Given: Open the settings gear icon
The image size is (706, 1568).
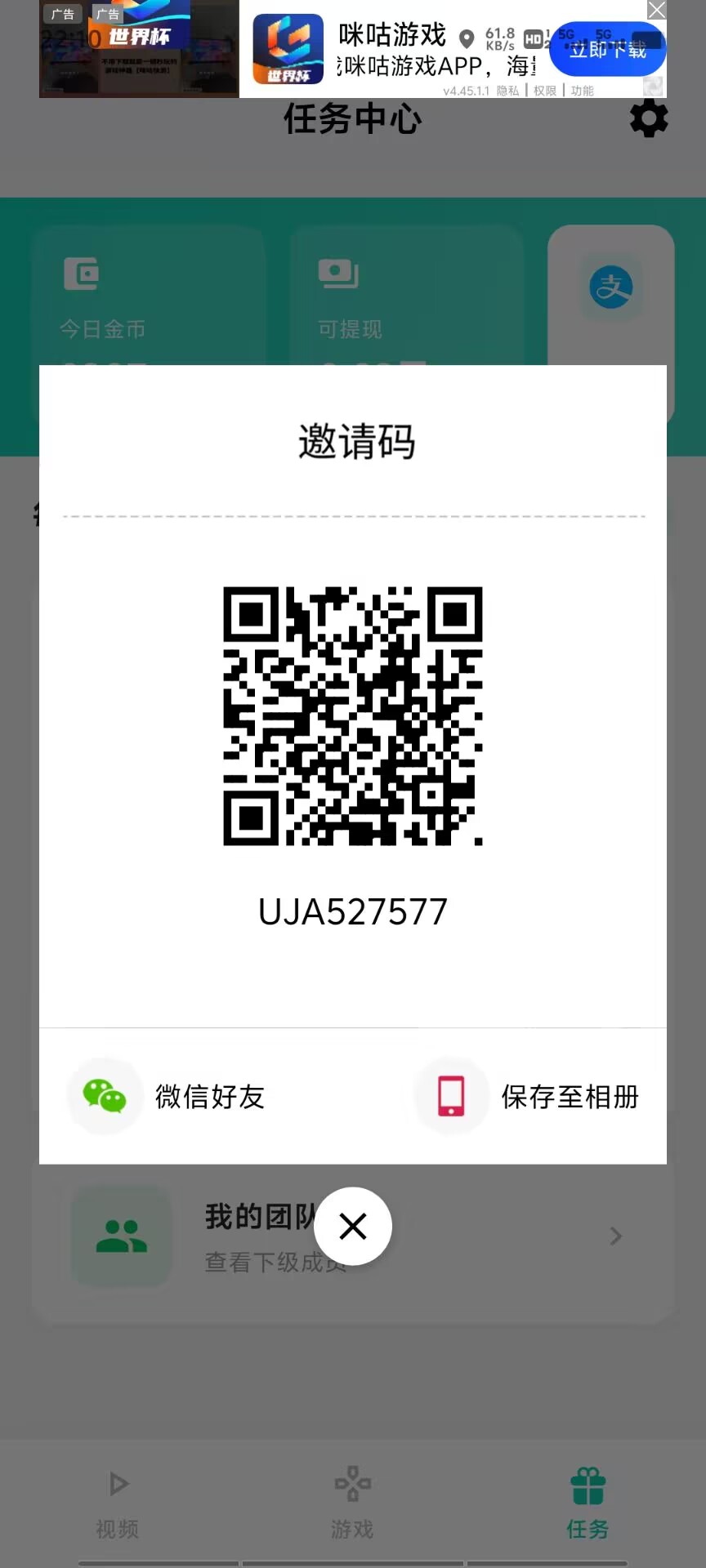Looking at the screenshot, I should 649,118.
